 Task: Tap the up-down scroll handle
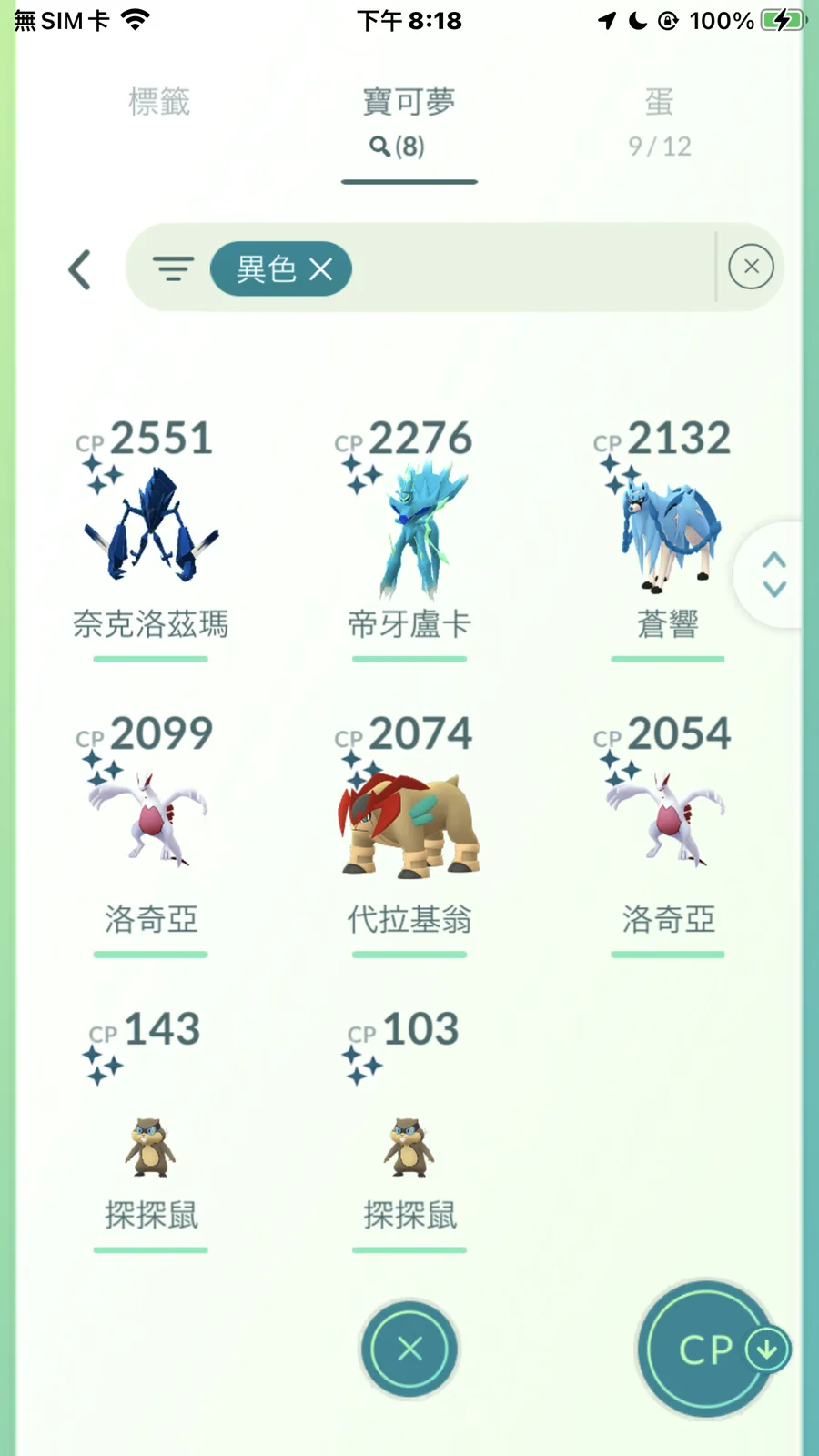point(773,574)
